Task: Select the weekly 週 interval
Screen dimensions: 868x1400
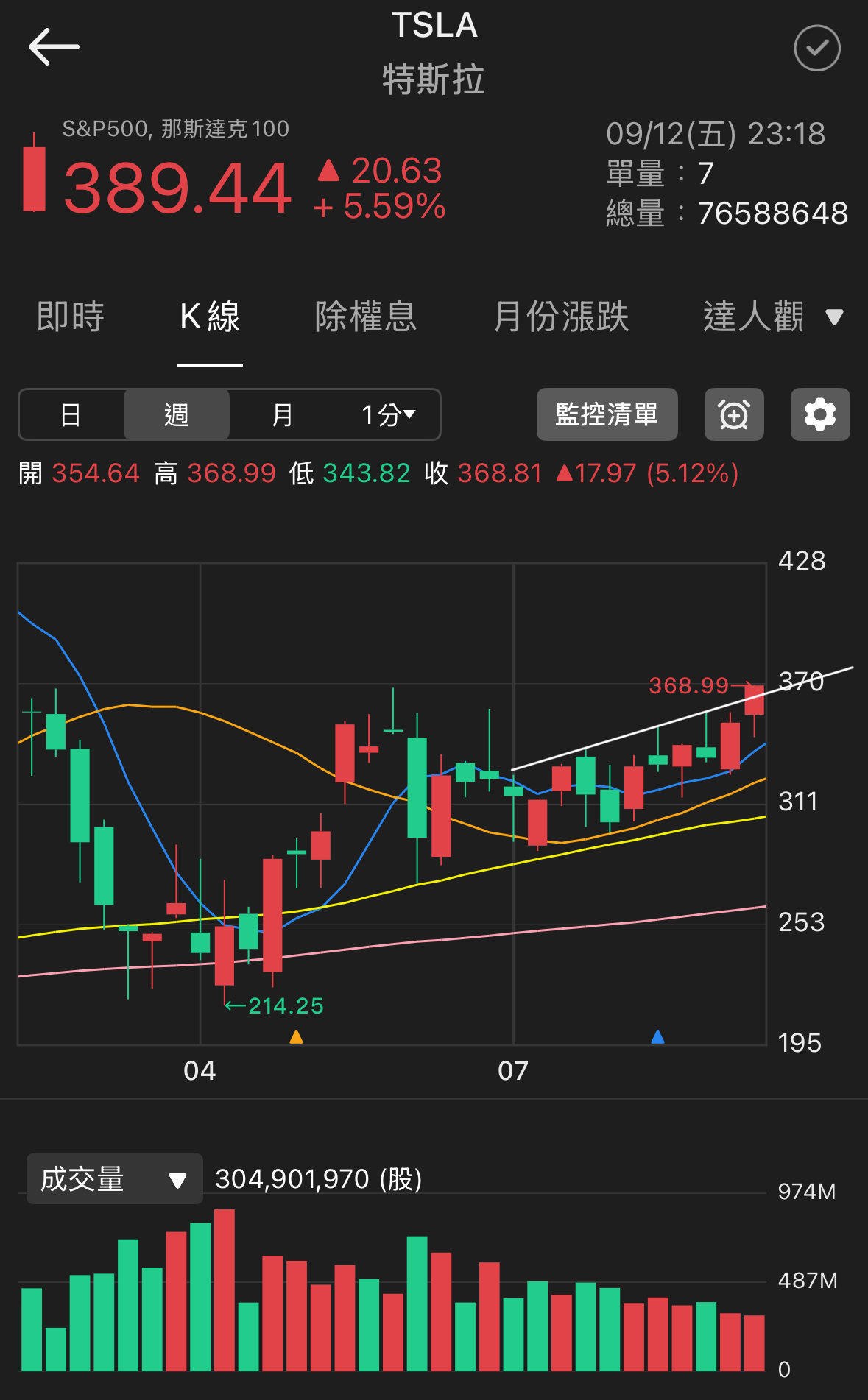Action: [177, 414]
